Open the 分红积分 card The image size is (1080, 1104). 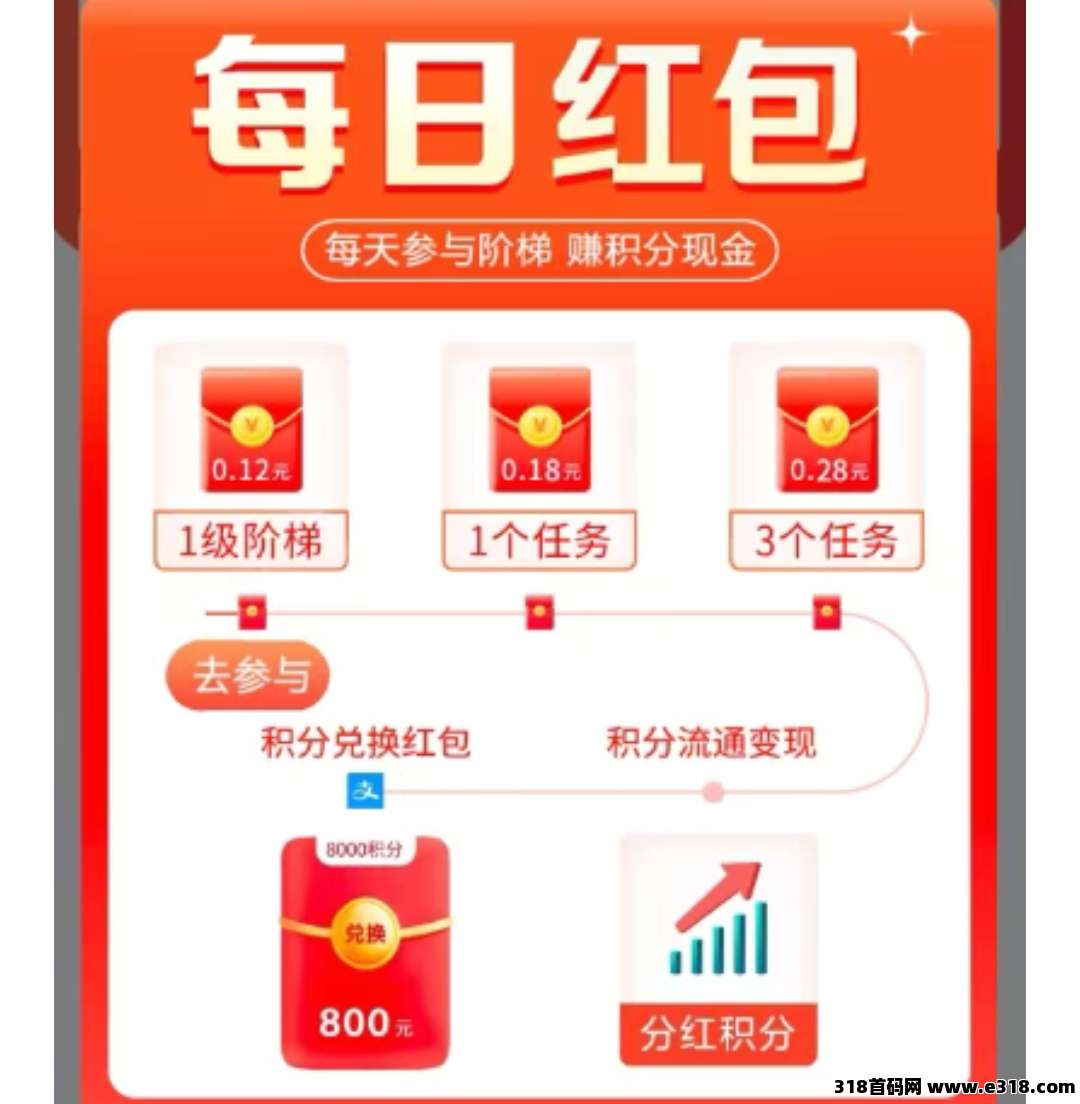[x=717, y=950]
